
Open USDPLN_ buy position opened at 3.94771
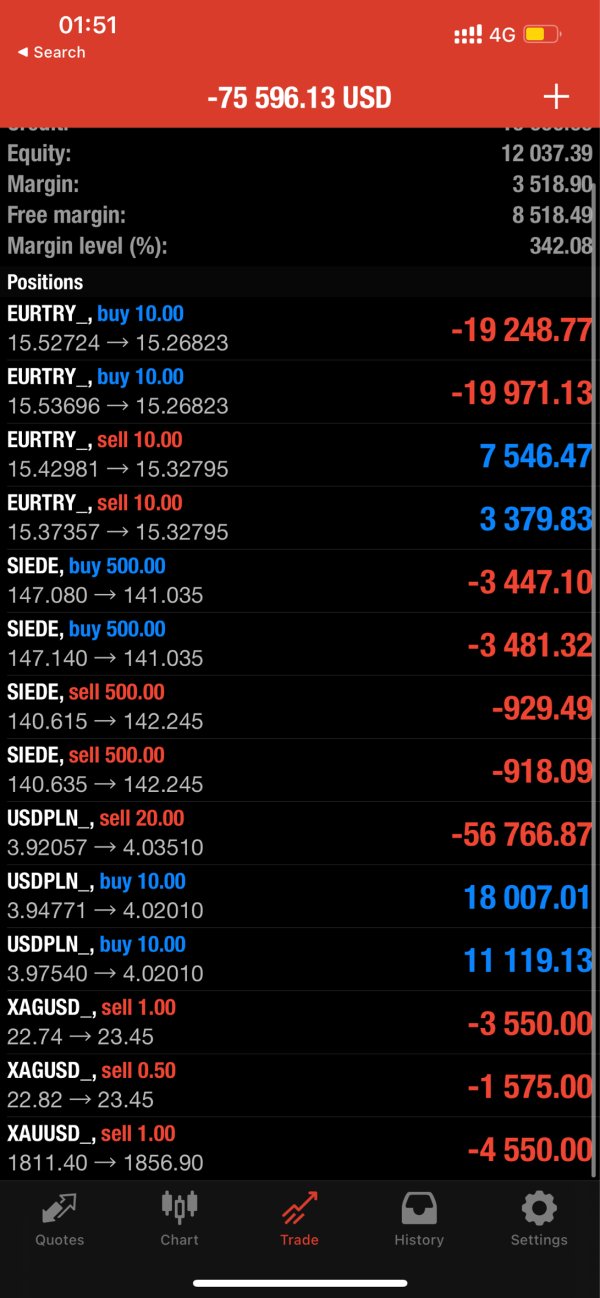pos(300,896)
